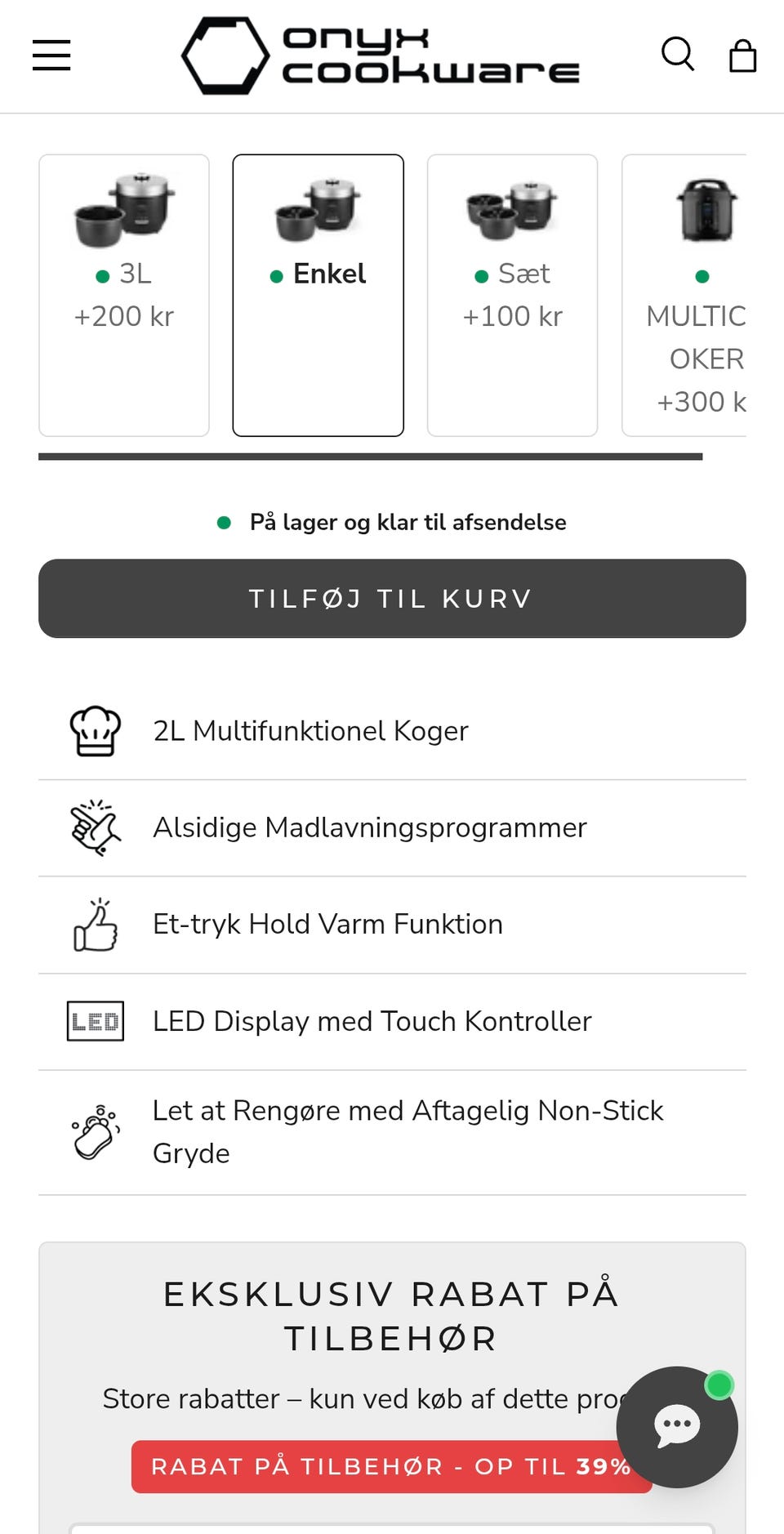Select the Multicooker variant
The image size is (784, 1534).
click(x=684, y=295)
